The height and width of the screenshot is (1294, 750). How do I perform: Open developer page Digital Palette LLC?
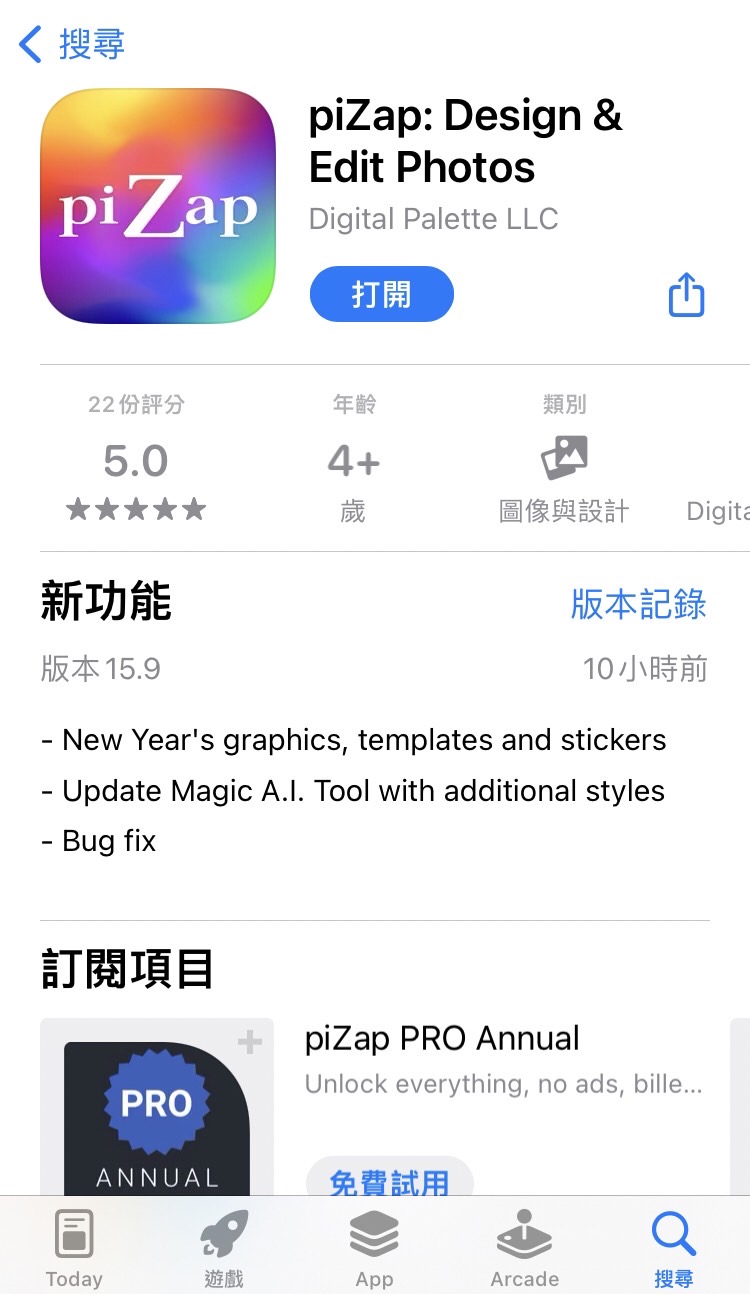click(433, 219)
